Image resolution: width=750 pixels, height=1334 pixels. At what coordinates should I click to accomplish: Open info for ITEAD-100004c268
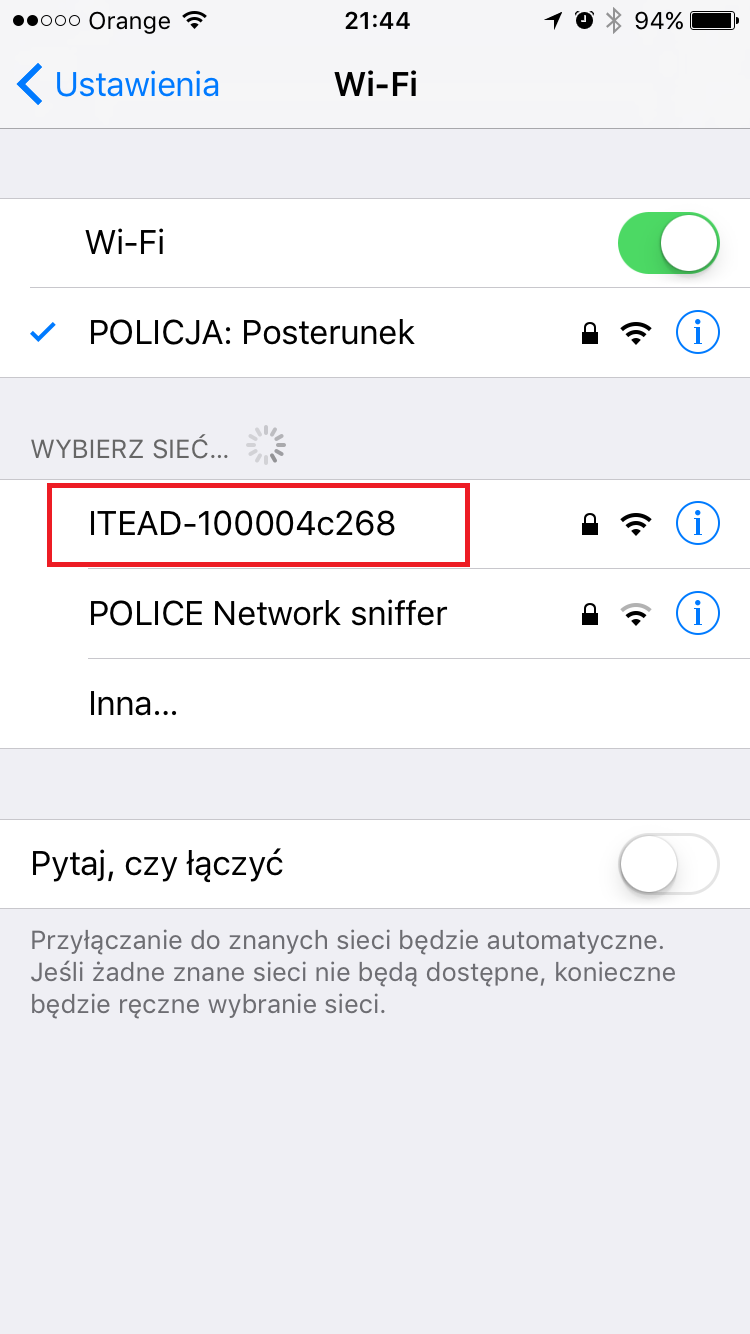click(x=698, y=522)
